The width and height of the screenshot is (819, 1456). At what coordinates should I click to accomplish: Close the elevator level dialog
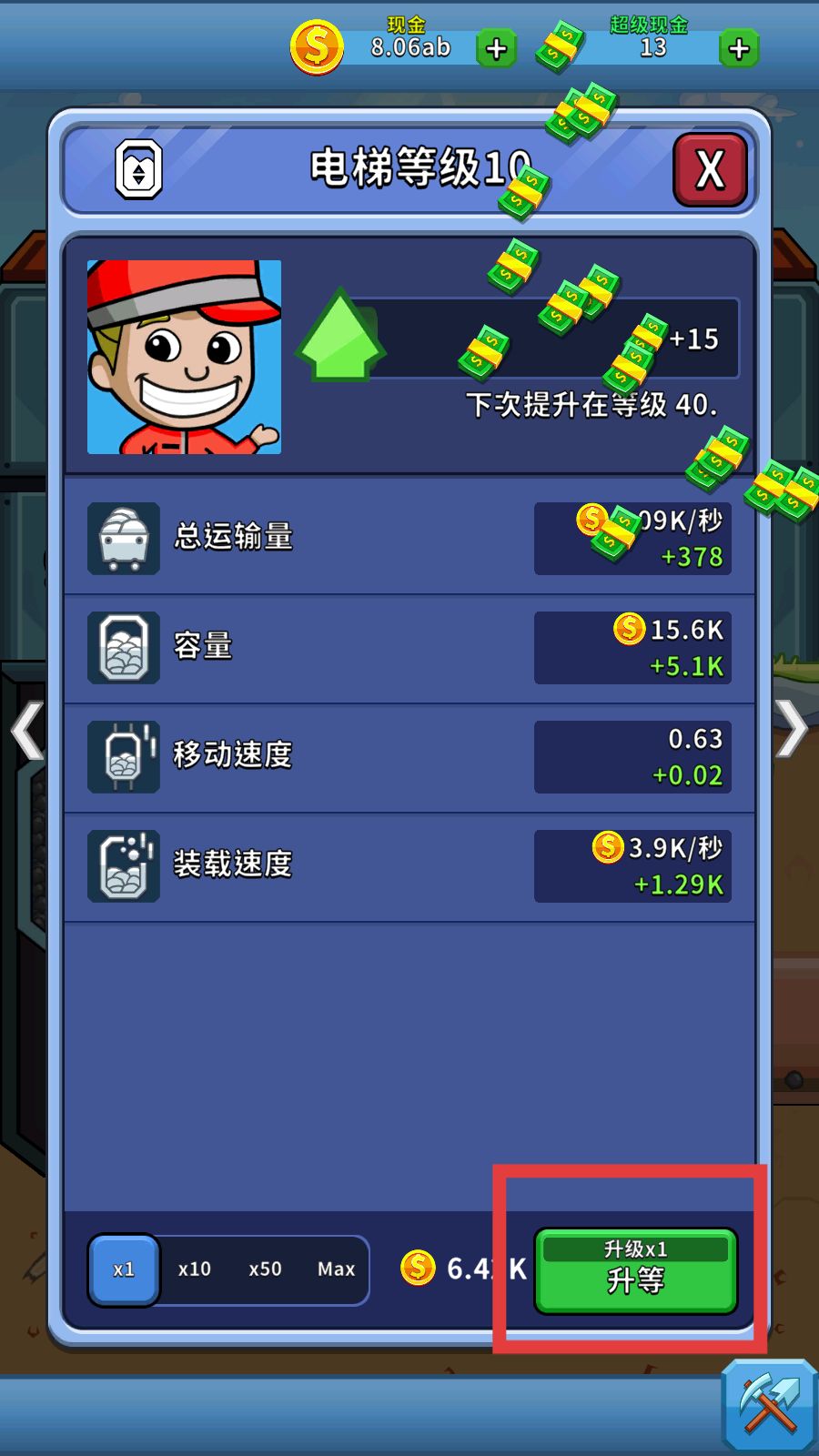click(710, 170)
